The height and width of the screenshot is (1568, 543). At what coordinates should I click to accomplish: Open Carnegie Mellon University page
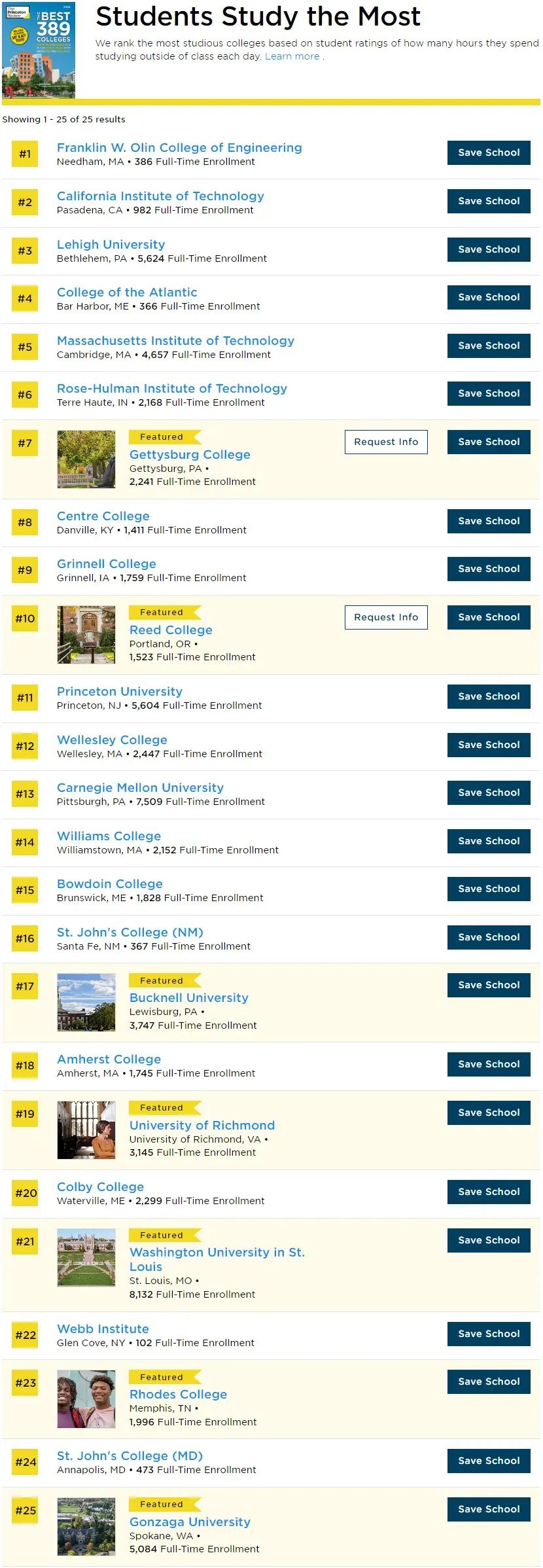click(x=140, y=788)
